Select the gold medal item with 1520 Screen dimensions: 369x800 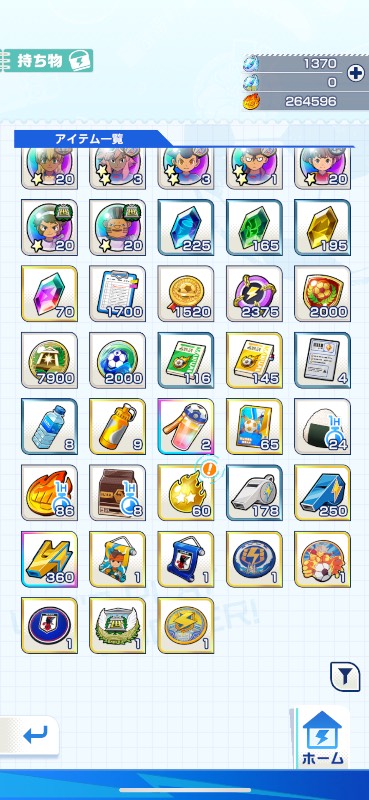[x=186, y=293]
